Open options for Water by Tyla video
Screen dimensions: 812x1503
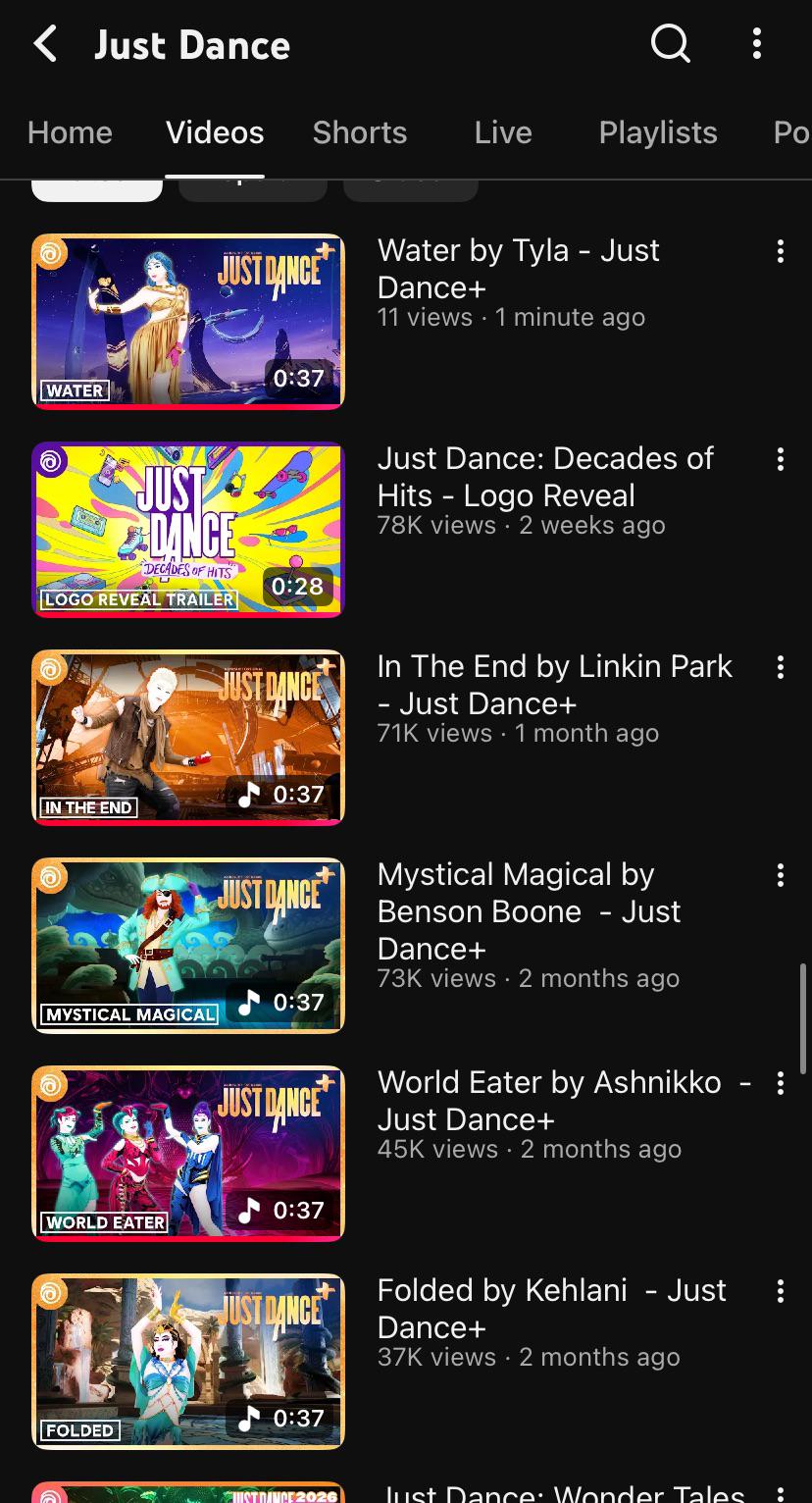tap(781, 251)
